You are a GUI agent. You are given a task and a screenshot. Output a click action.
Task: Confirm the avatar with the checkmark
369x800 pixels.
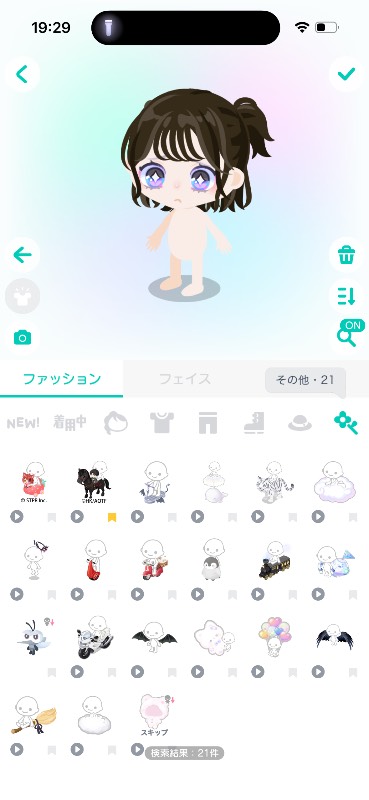(346, 74)
